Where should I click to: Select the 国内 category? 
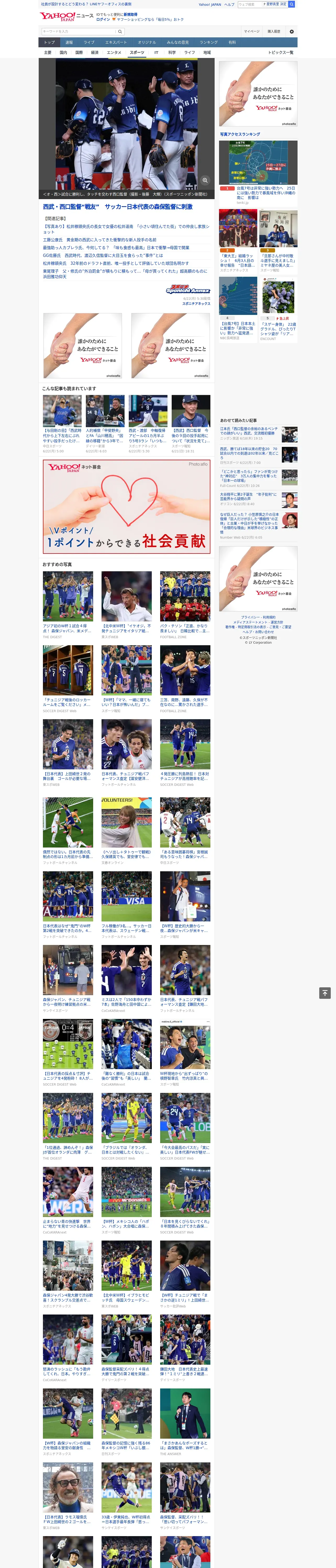click(63, 52)
